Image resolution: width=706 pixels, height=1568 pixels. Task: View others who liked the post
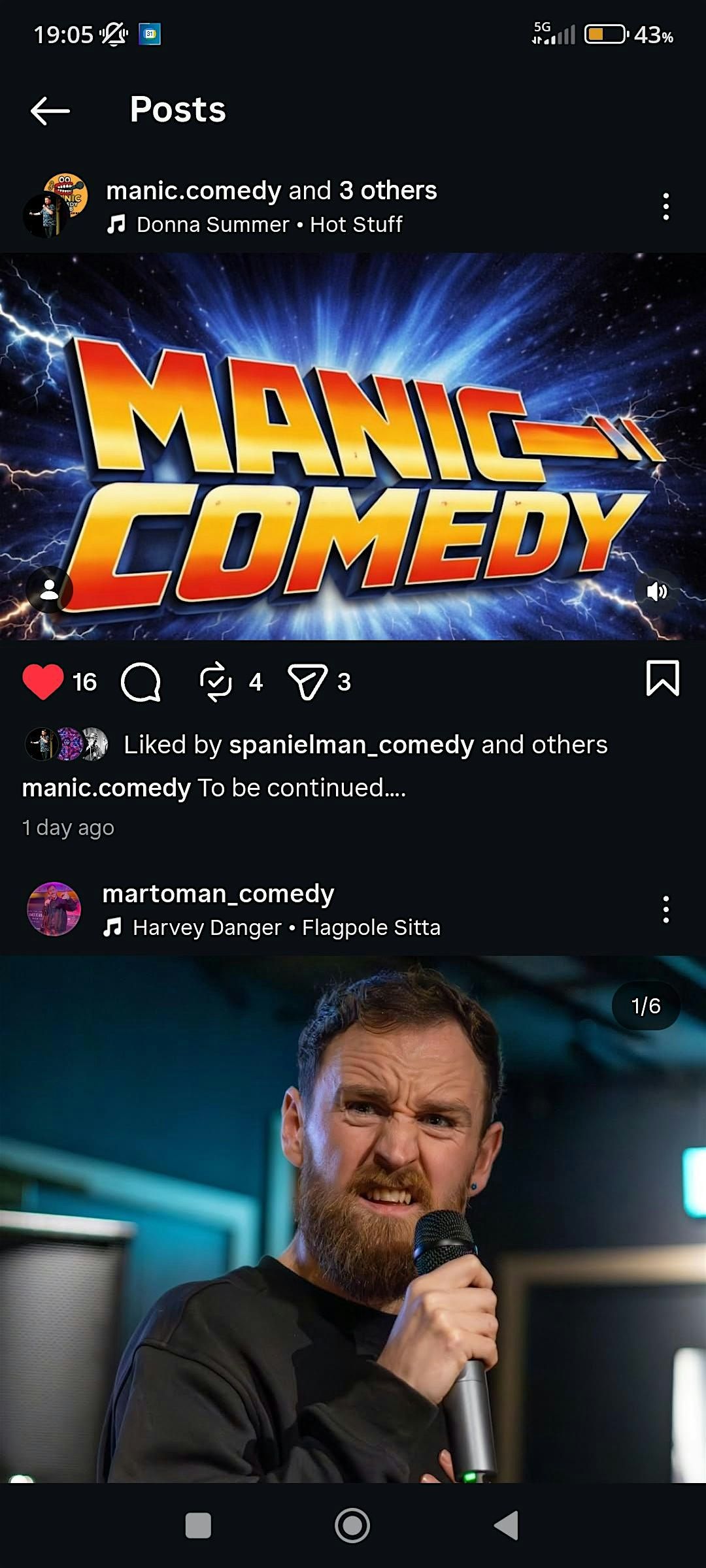544,745
